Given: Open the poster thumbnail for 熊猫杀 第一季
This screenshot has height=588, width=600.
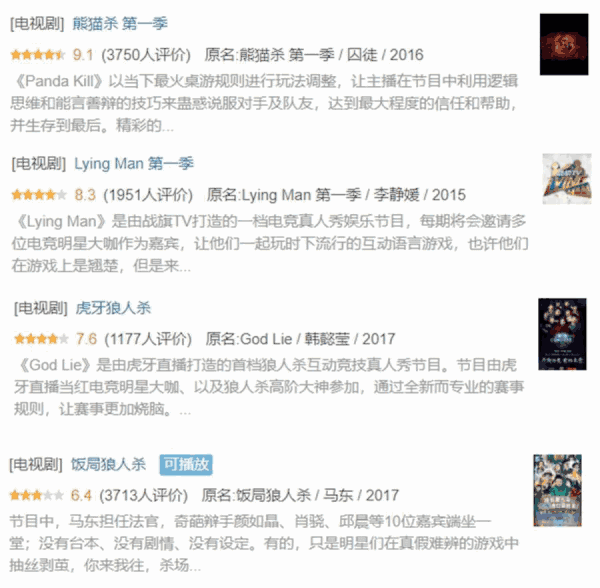Looking at the screenshot, I should tap(560, 45).
